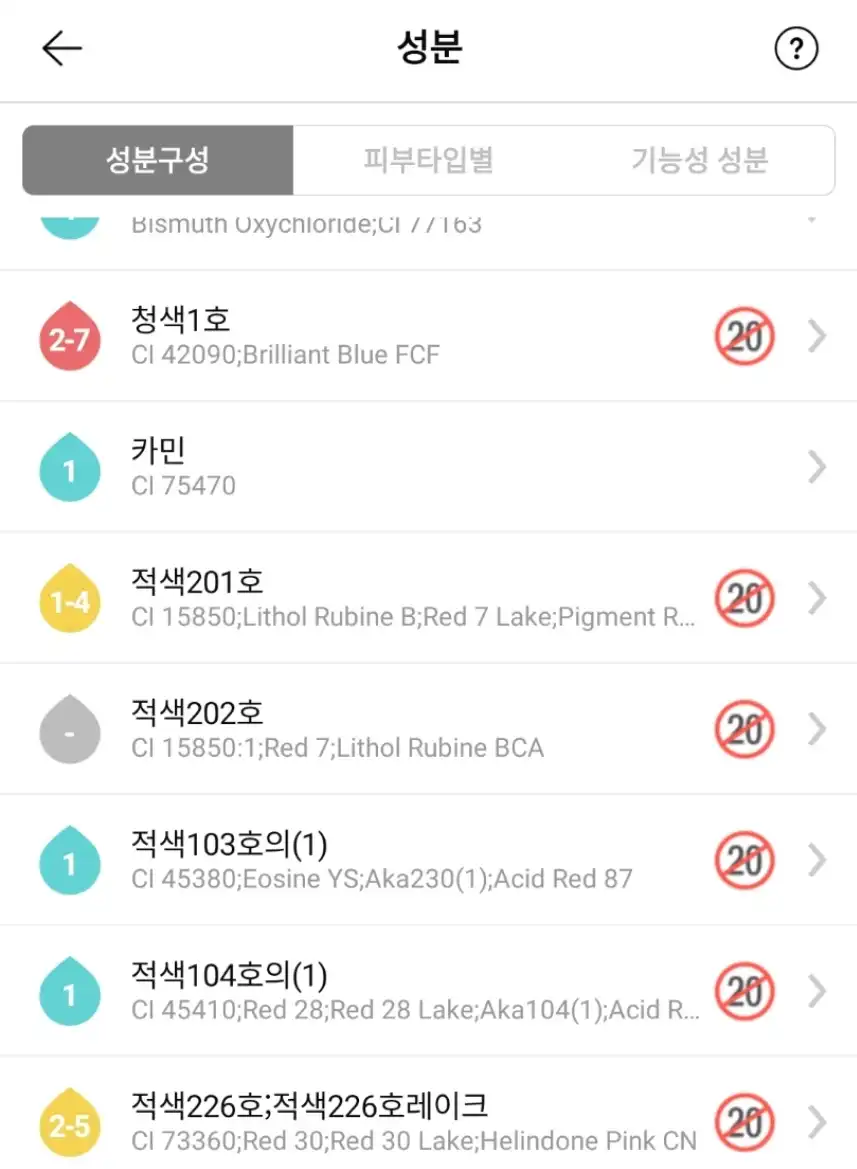
Task: Switch to the 피부타입별 tab
Action: click(428, 160)
